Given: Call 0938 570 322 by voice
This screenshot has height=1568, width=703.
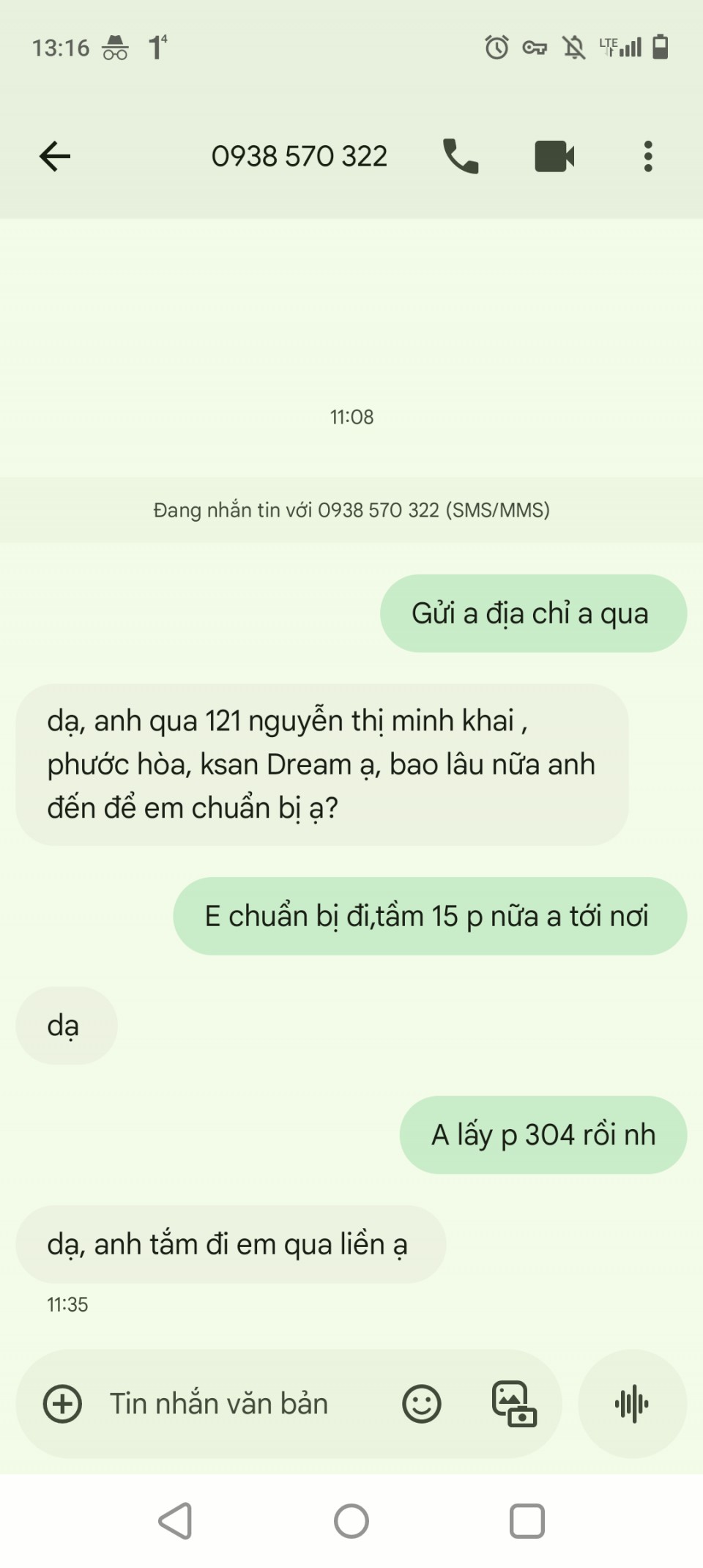Looking at the screenshot, I should [x=461, y=156].
